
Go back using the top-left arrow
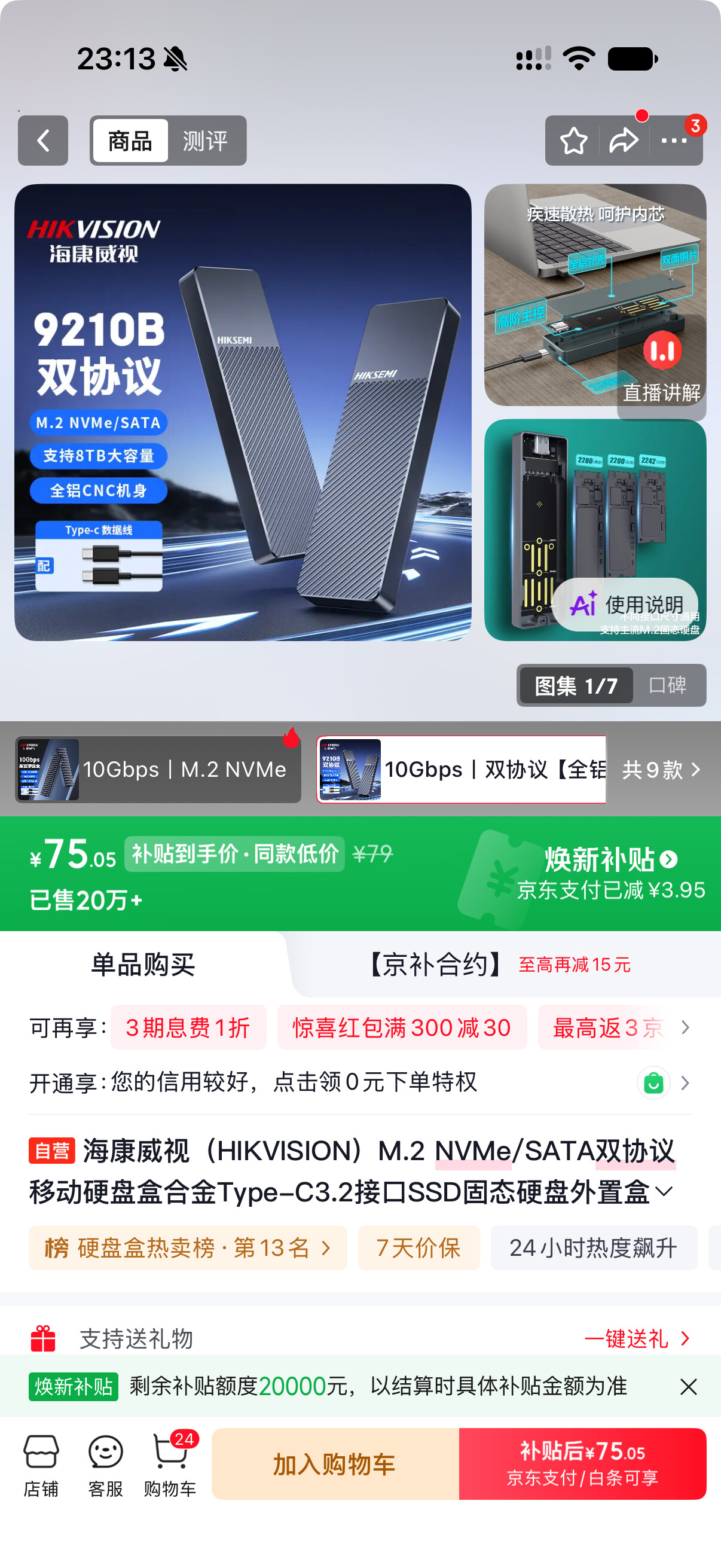tap(42, 141)
